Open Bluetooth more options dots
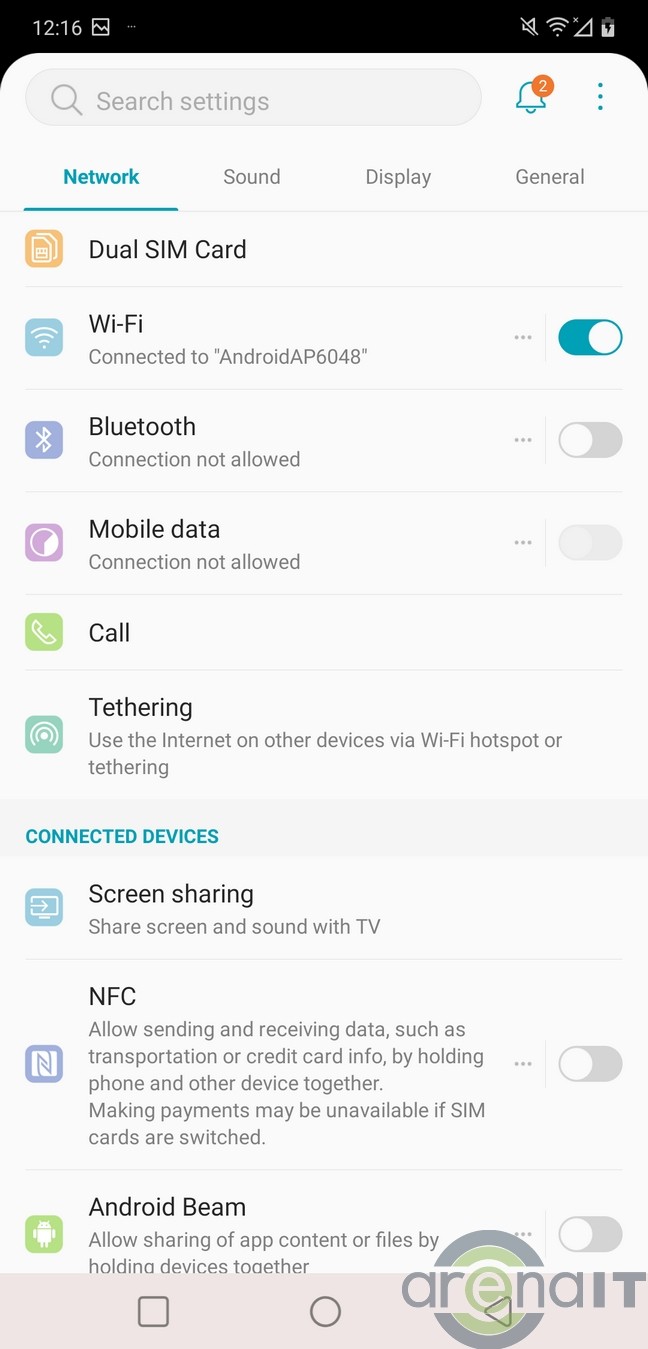 523,440
